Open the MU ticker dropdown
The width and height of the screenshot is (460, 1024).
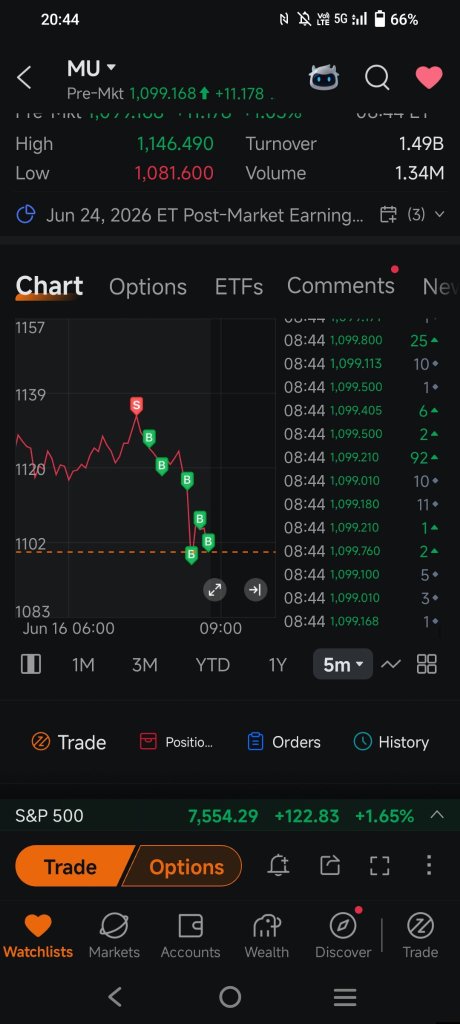click(x=91, y=68)
